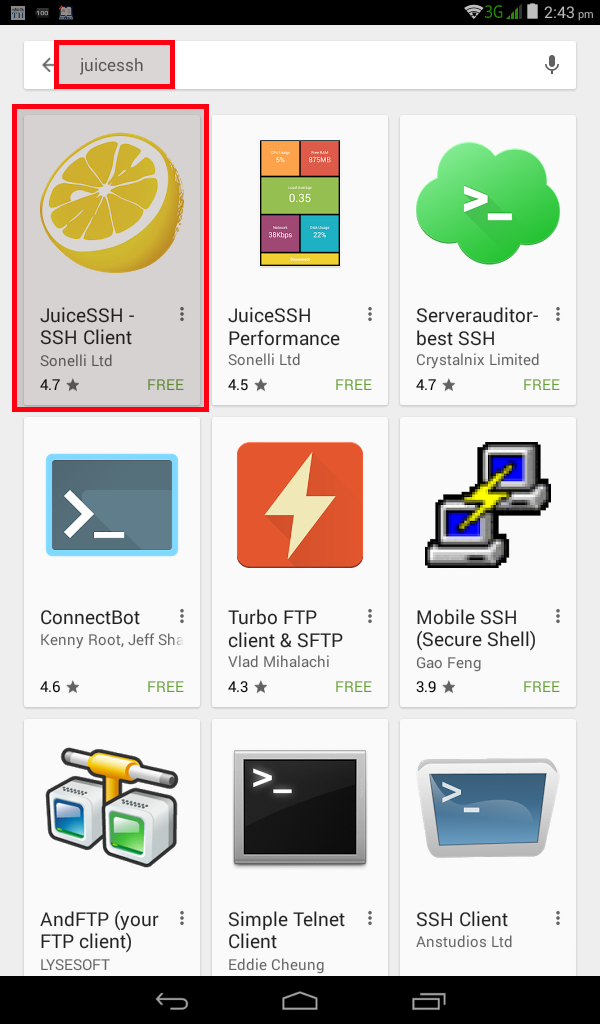Open overflow menu for Turbo FTP client
600x1024 pixels.
coord(370,616)
